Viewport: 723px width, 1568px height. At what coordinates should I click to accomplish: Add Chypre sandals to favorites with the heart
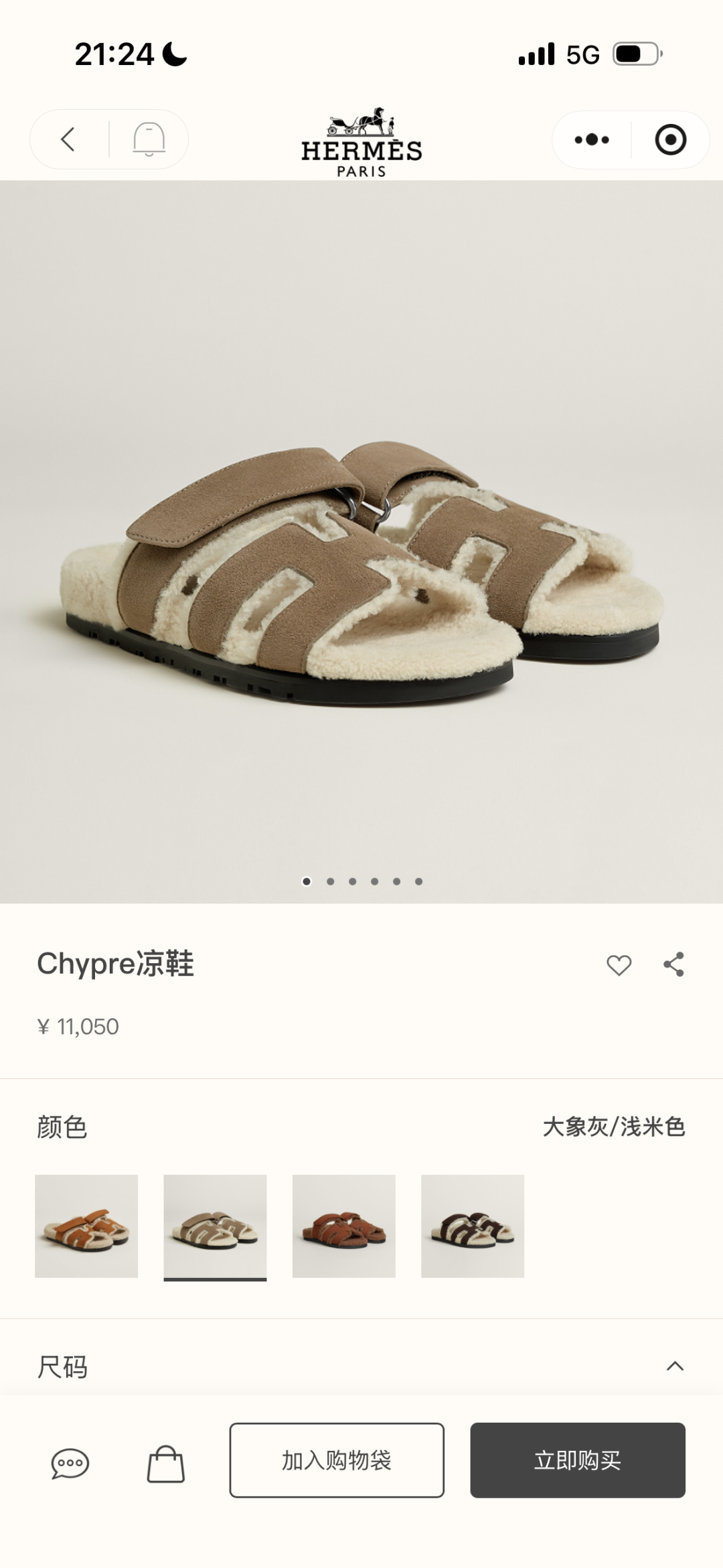click(x=619, y=965)
